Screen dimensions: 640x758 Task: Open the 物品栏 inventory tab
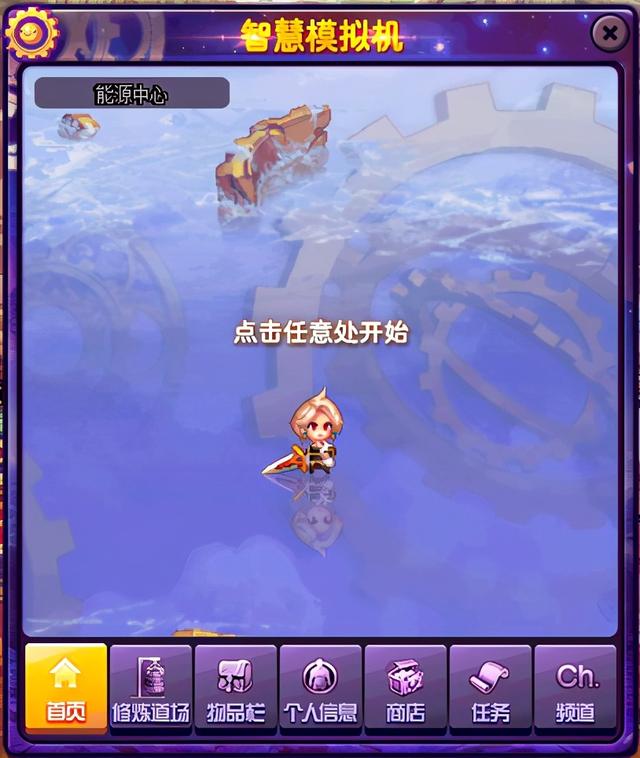point(236,689)
